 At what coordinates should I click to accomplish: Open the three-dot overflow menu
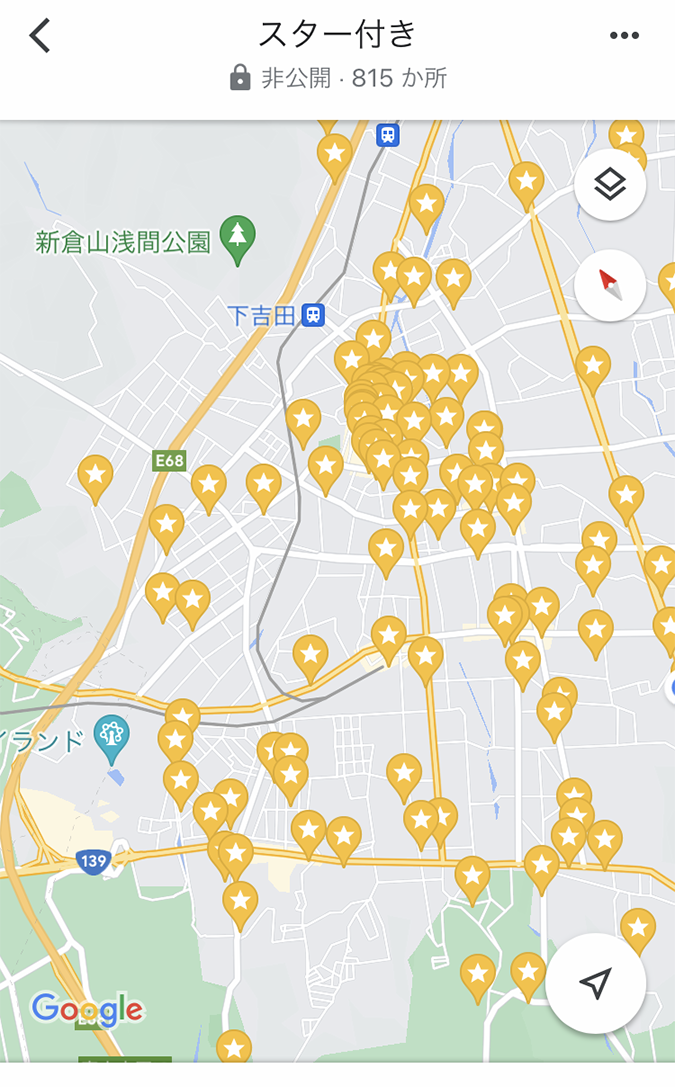click(624, 36)
